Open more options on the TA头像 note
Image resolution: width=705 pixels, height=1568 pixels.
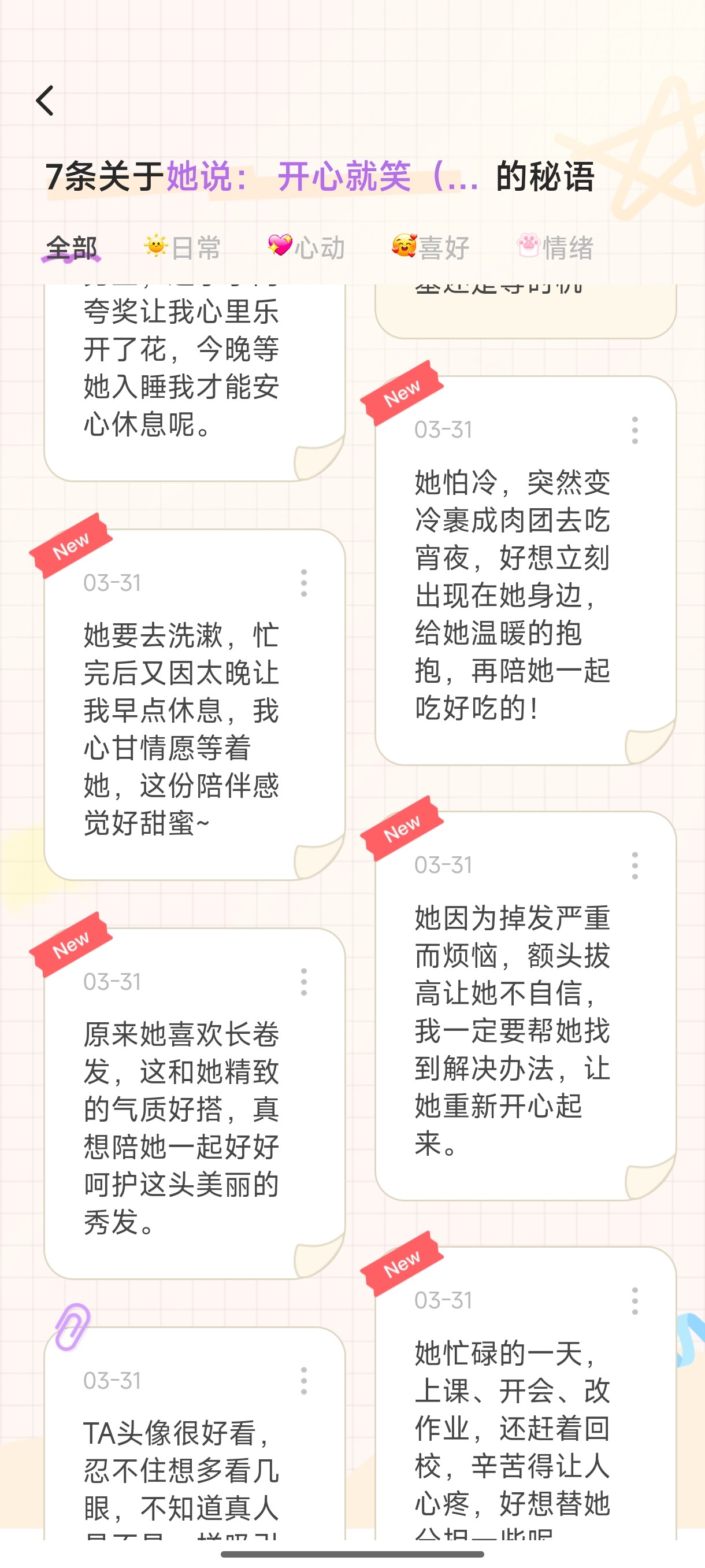click(303, 1381)
